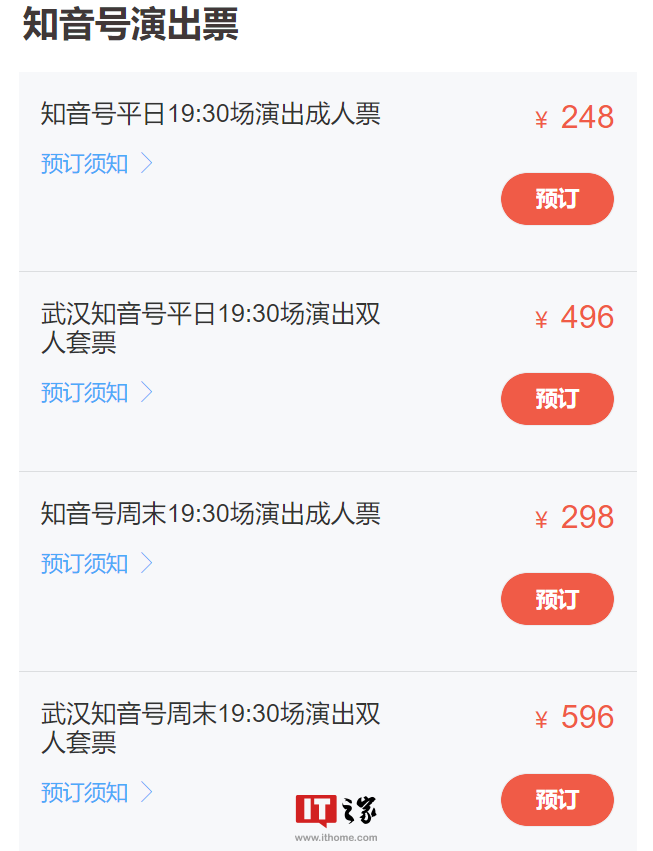Open 预订须知 under 知音号周末19:30场演出成人票
The width and height of the screenshot is (653, 851).
[x=96, y=564]
